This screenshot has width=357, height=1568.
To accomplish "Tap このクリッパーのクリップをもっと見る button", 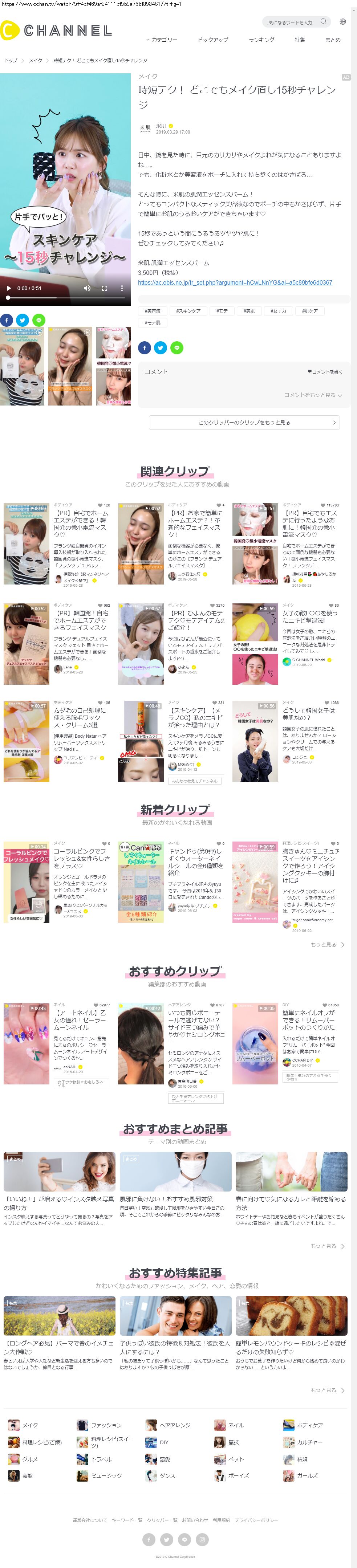I will (244, 423).
